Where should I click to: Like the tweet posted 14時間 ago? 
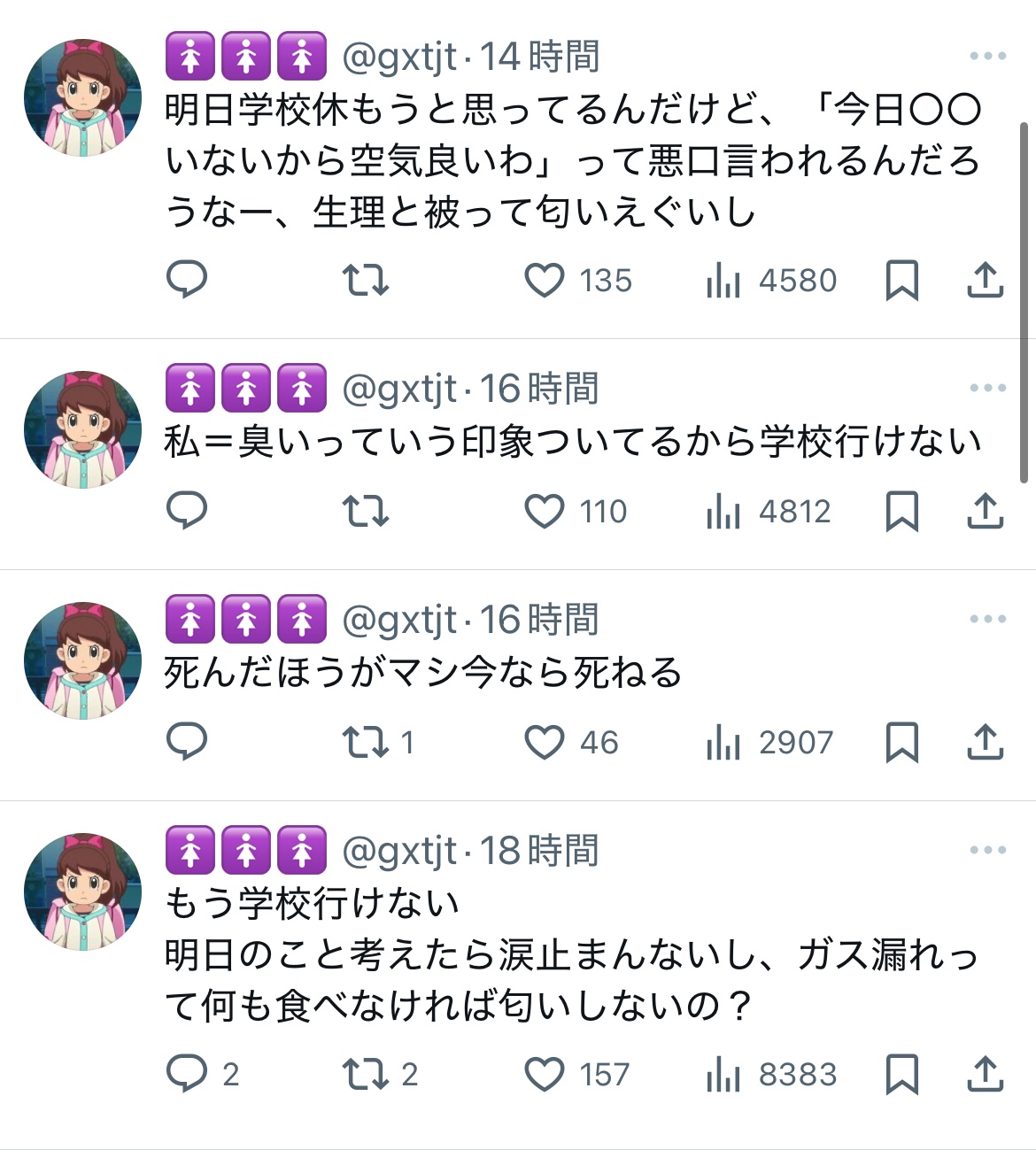coord(545,280)
